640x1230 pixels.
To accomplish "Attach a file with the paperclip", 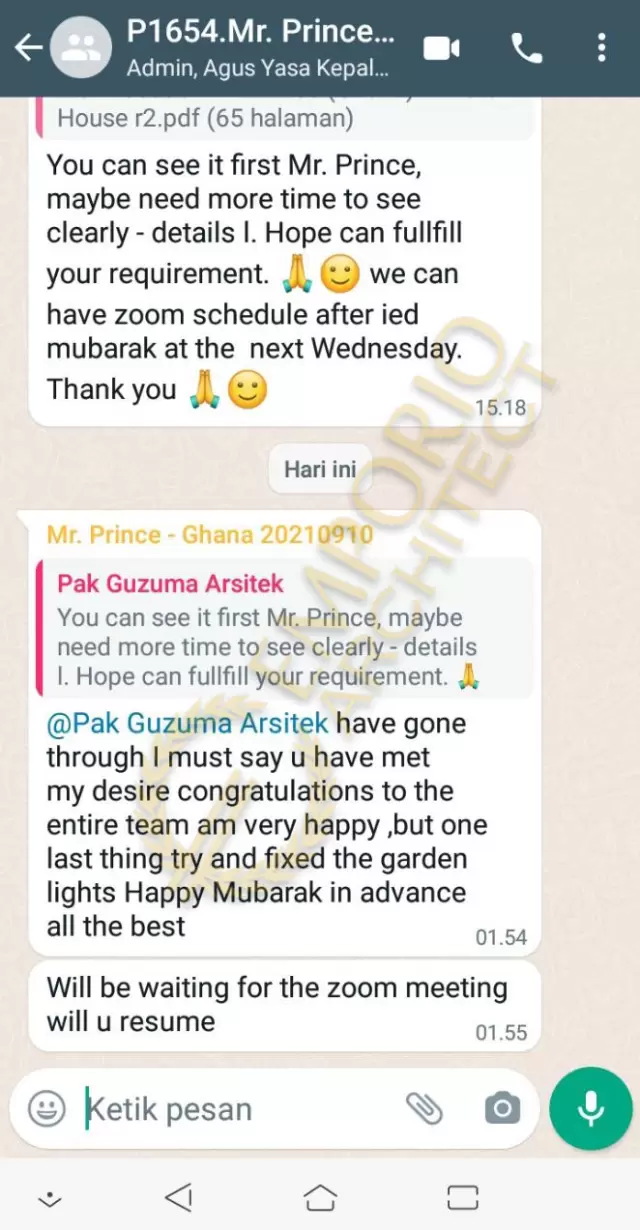I will [424, 1108].
